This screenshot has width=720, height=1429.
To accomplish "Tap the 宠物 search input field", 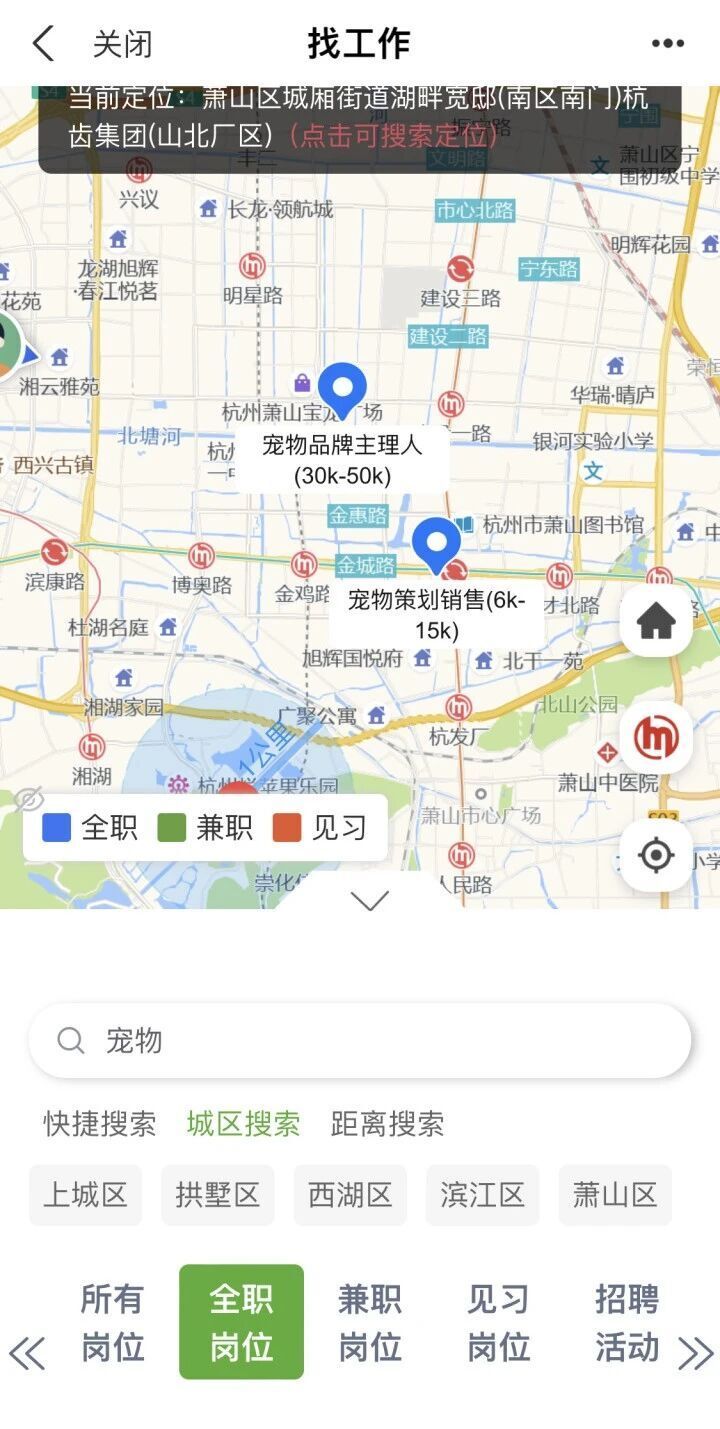I will point(300,1040).
